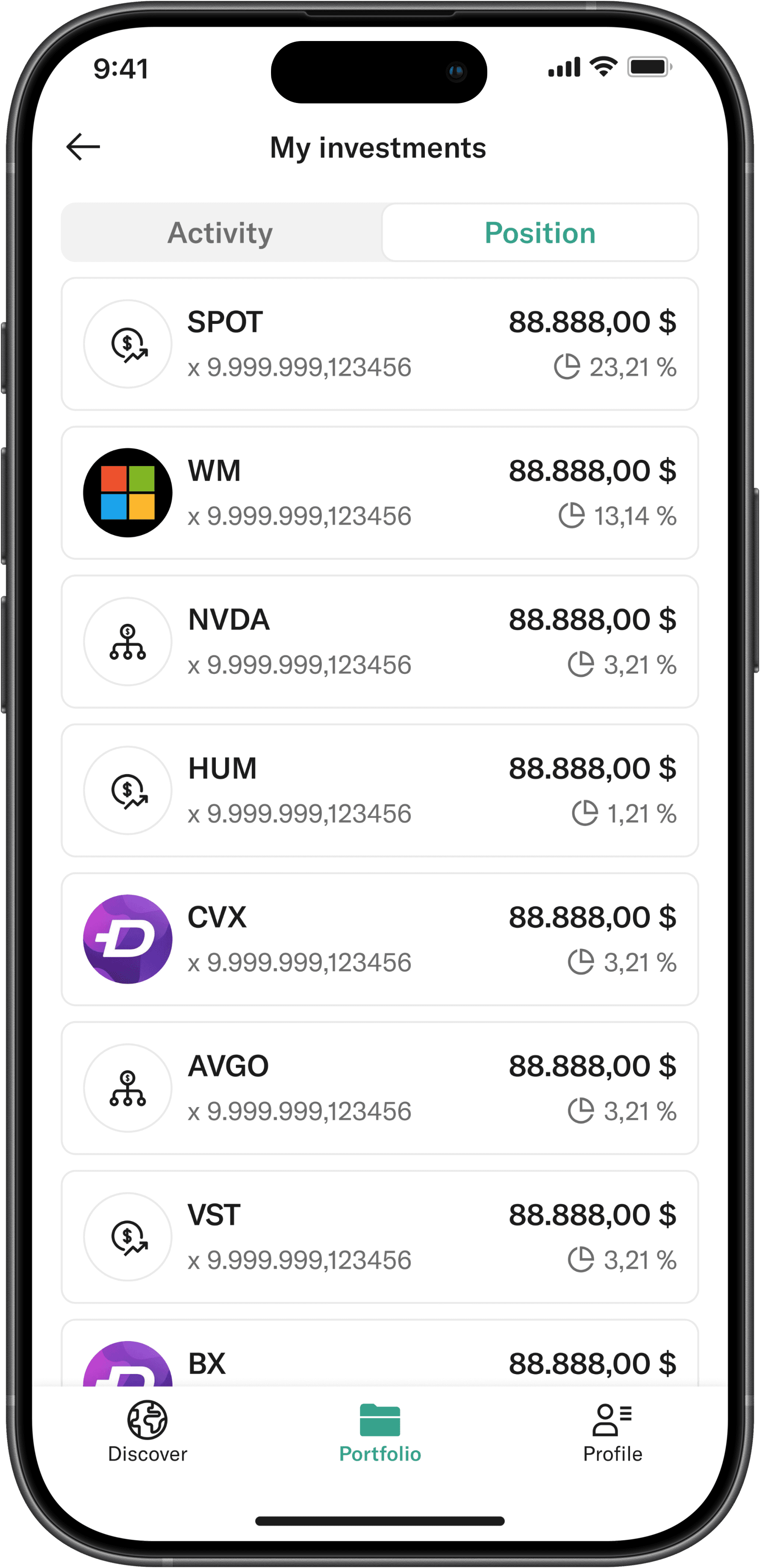Open the SPOT position card
Viewport: 760px width, 1568px height.
pyautogui.click(x=380, y=344)
